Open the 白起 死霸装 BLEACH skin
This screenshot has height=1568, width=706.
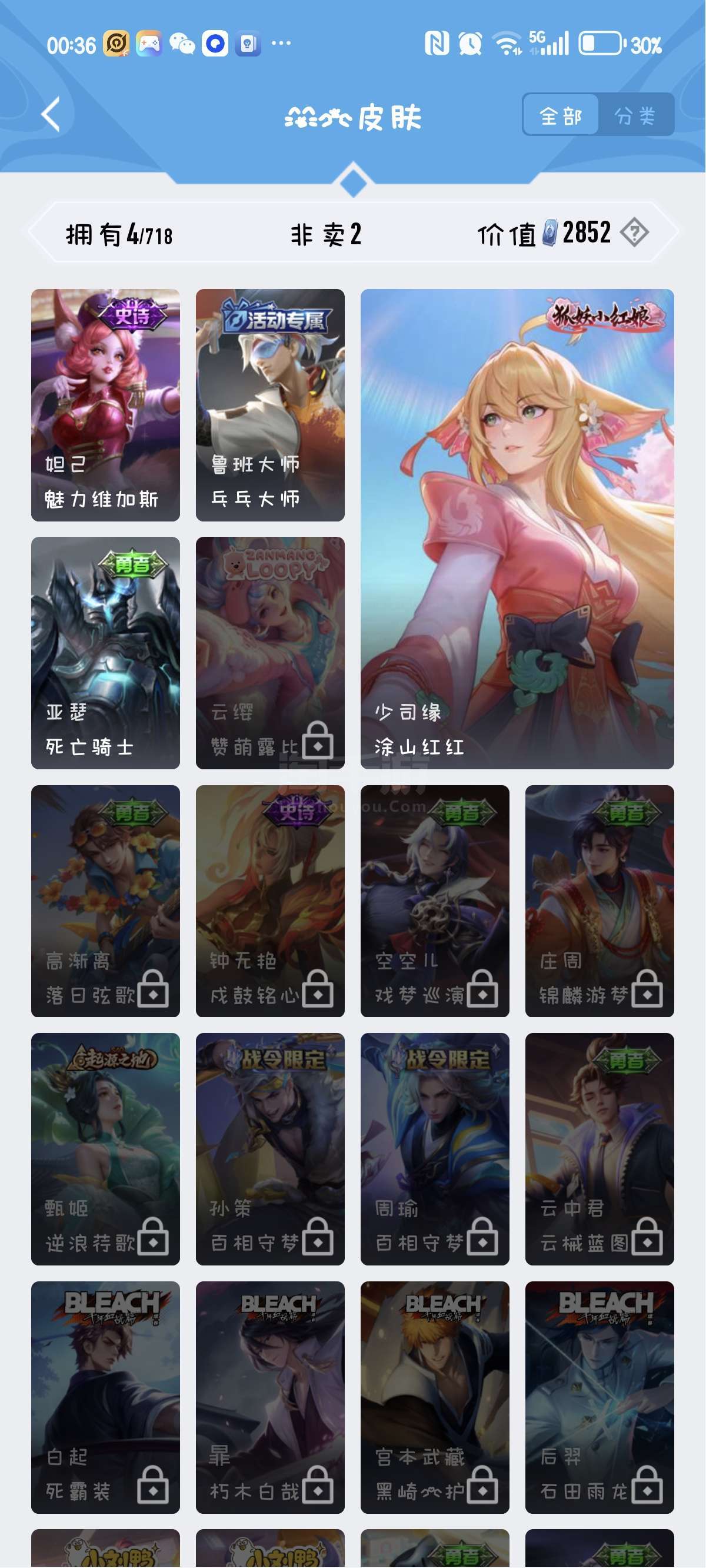tap(105, 1397)
